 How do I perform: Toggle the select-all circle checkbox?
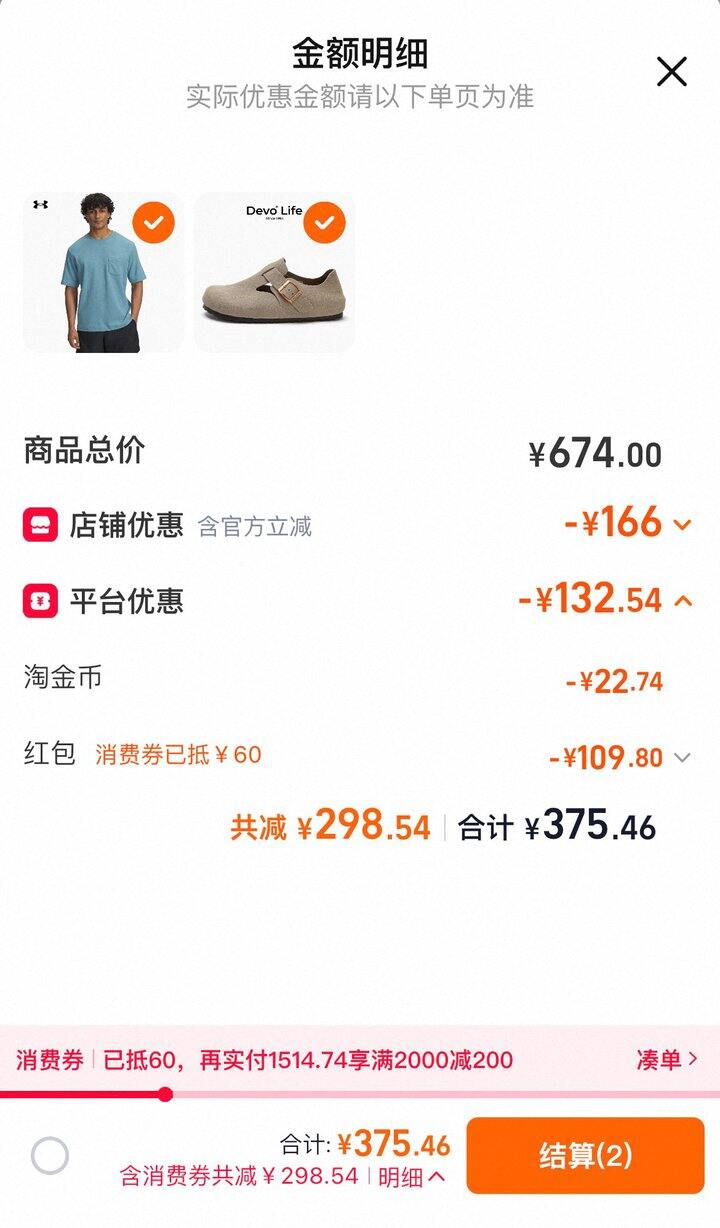tap(50, 1156)
